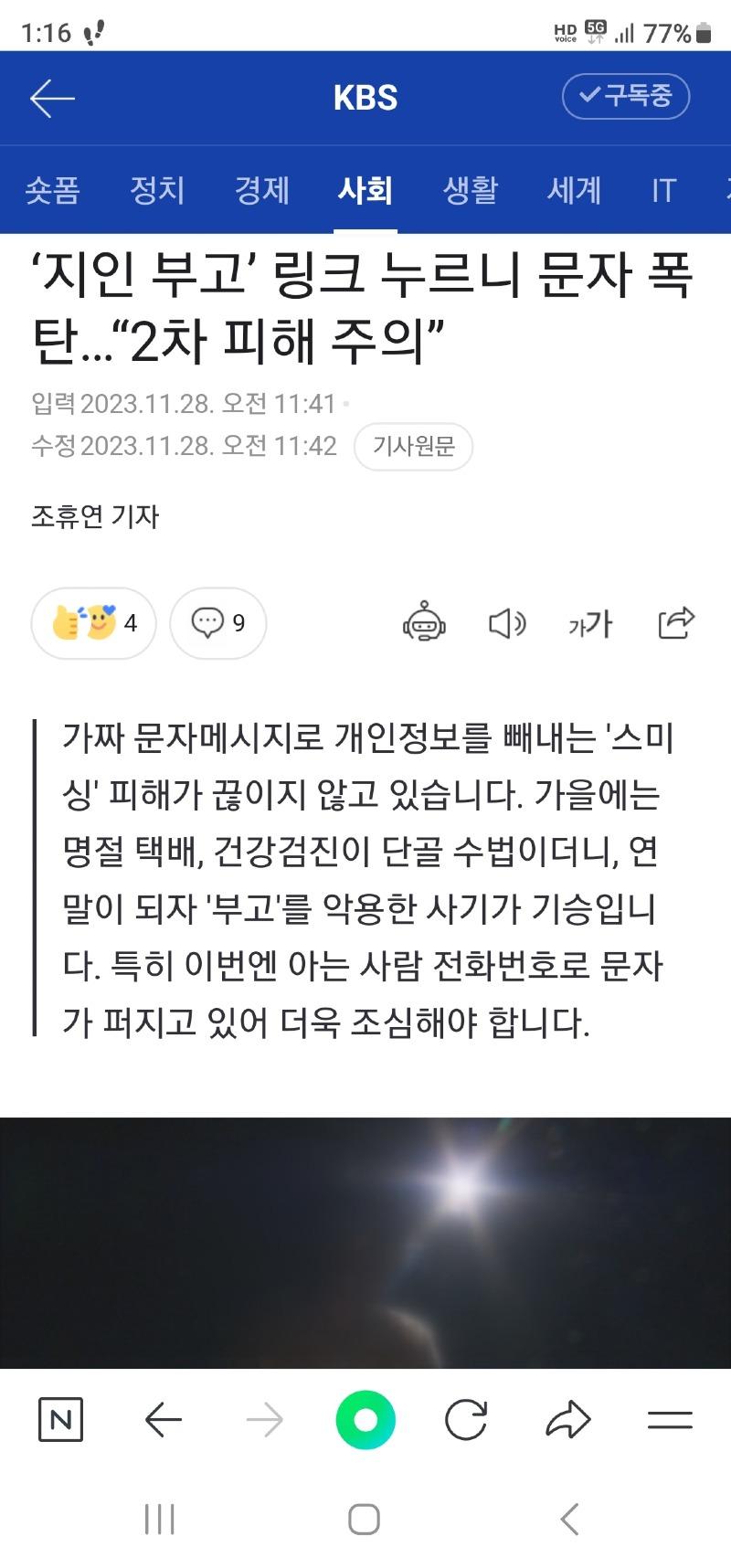React to the article with emoji
Image resolution: width=731 pixels, height=1568 pixels.
tap(93, 623)
